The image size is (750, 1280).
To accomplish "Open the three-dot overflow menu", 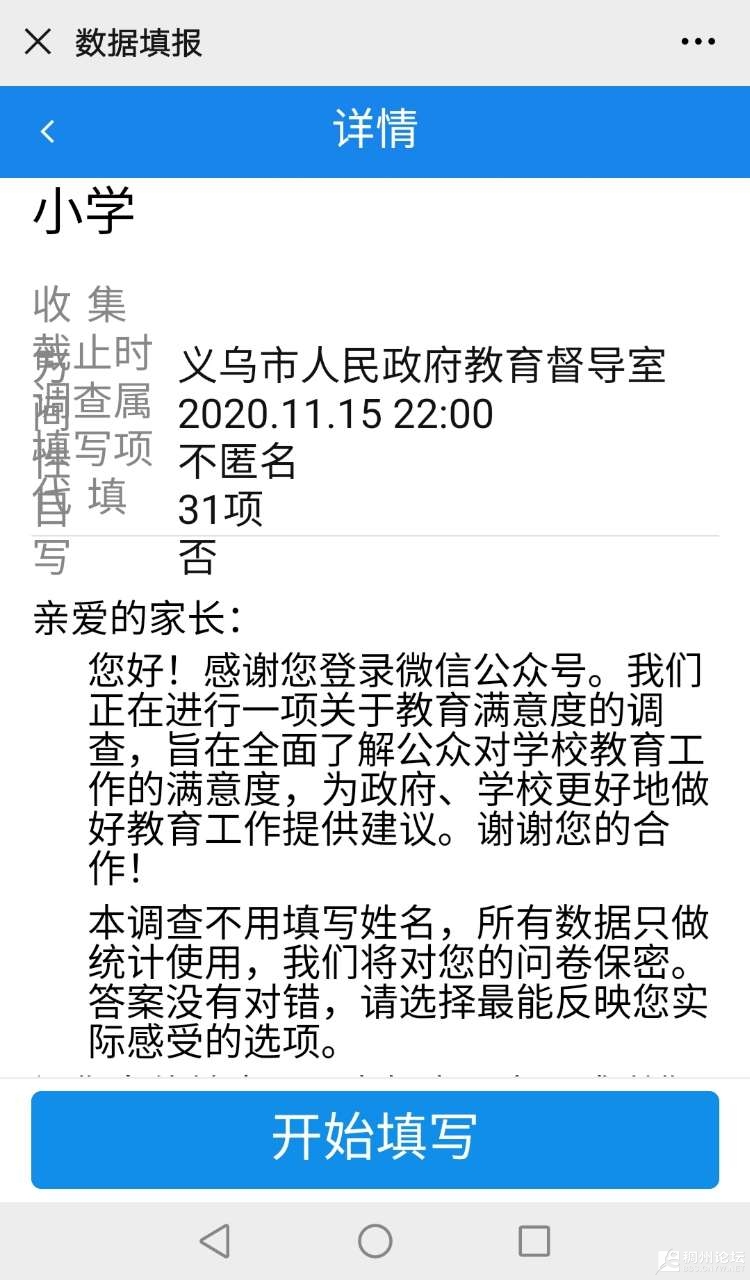I will (x=697, y=42).
